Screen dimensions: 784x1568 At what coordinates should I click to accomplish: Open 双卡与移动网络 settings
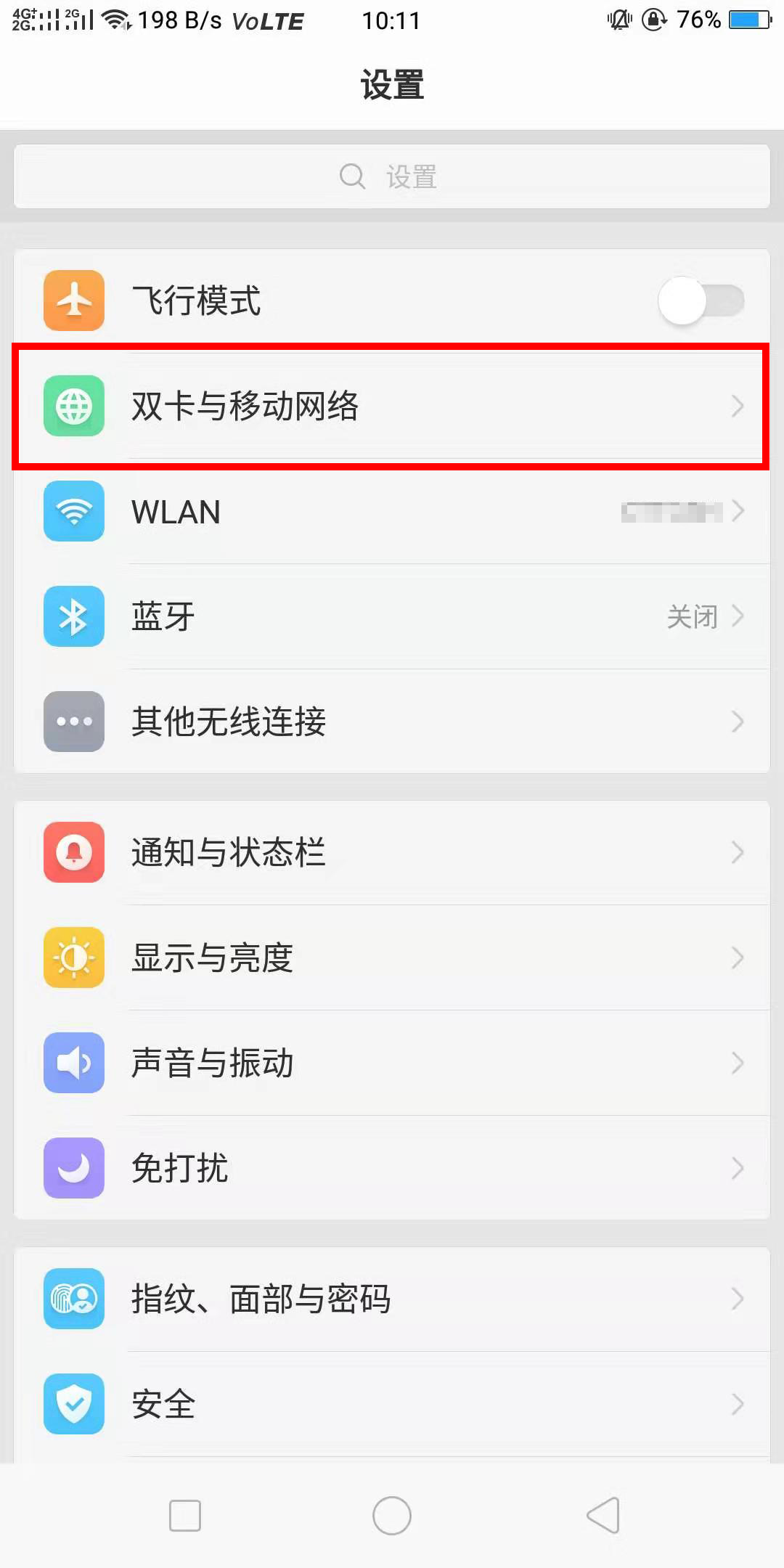pyautogui.click(x=392, y=406)
